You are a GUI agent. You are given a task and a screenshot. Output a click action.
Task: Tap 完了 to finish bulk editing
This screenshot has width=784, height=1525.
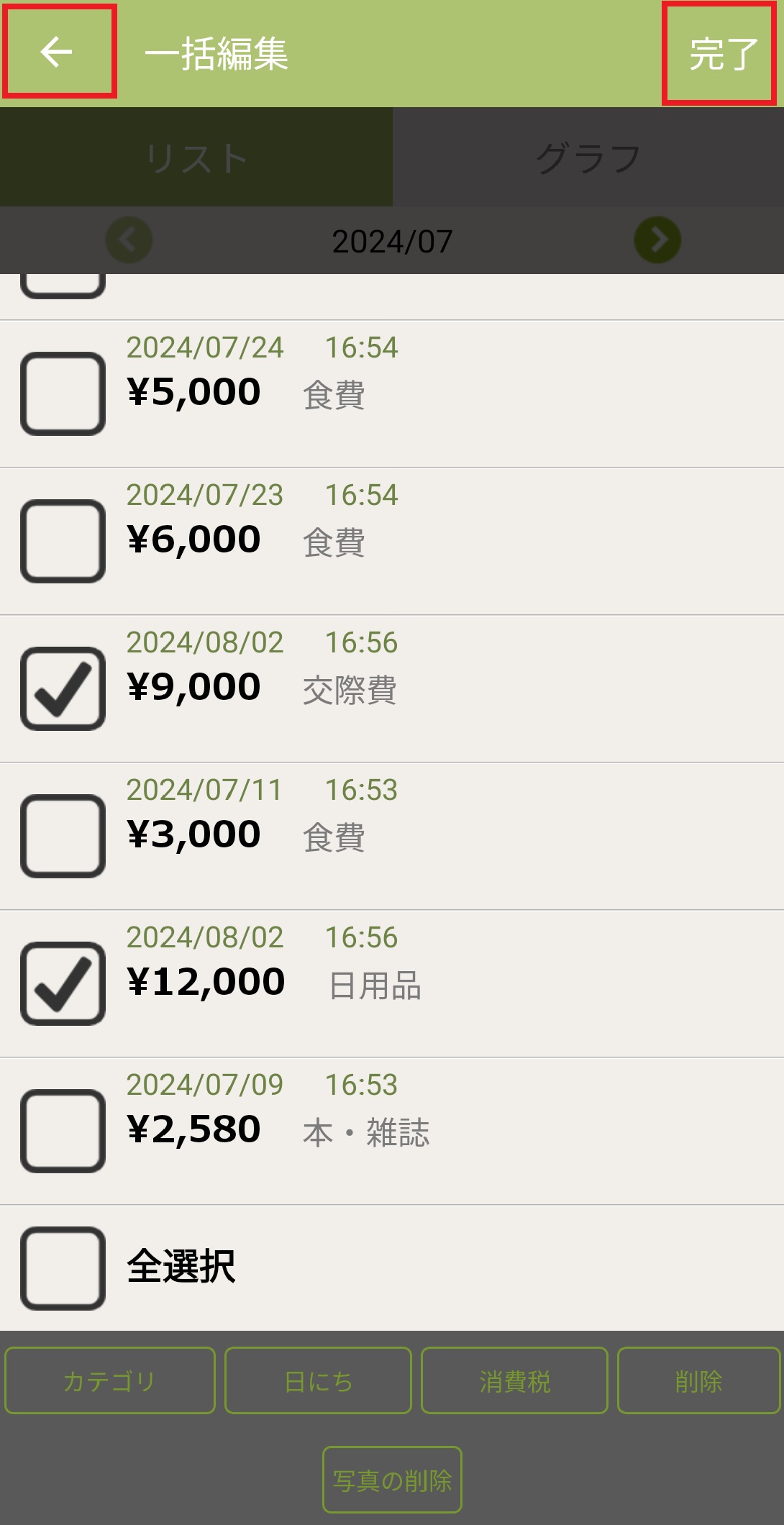(x=720, y=55)
